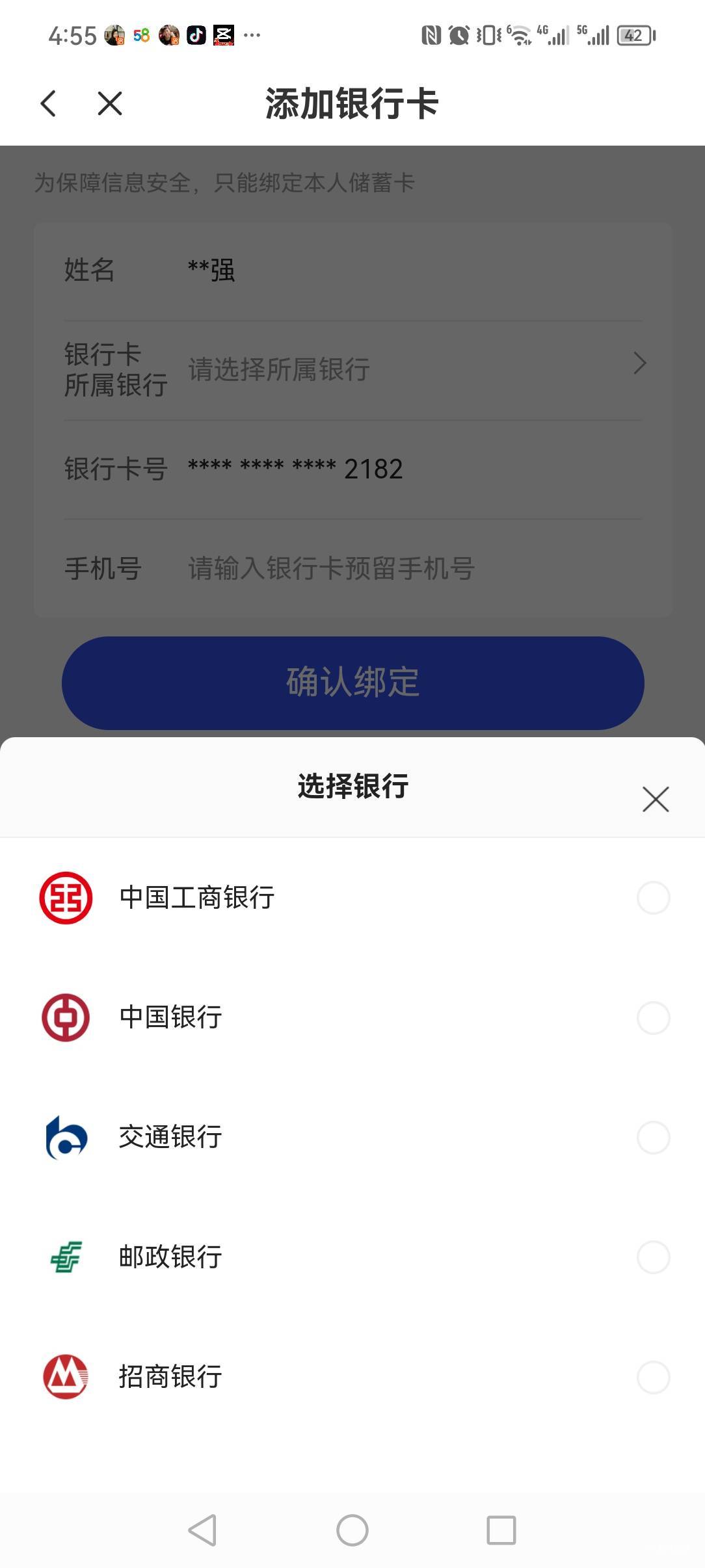The image size is (705, 1568).
Task: Dismiss the 选择银行 bottom sheet
Action: pos(655,799)
